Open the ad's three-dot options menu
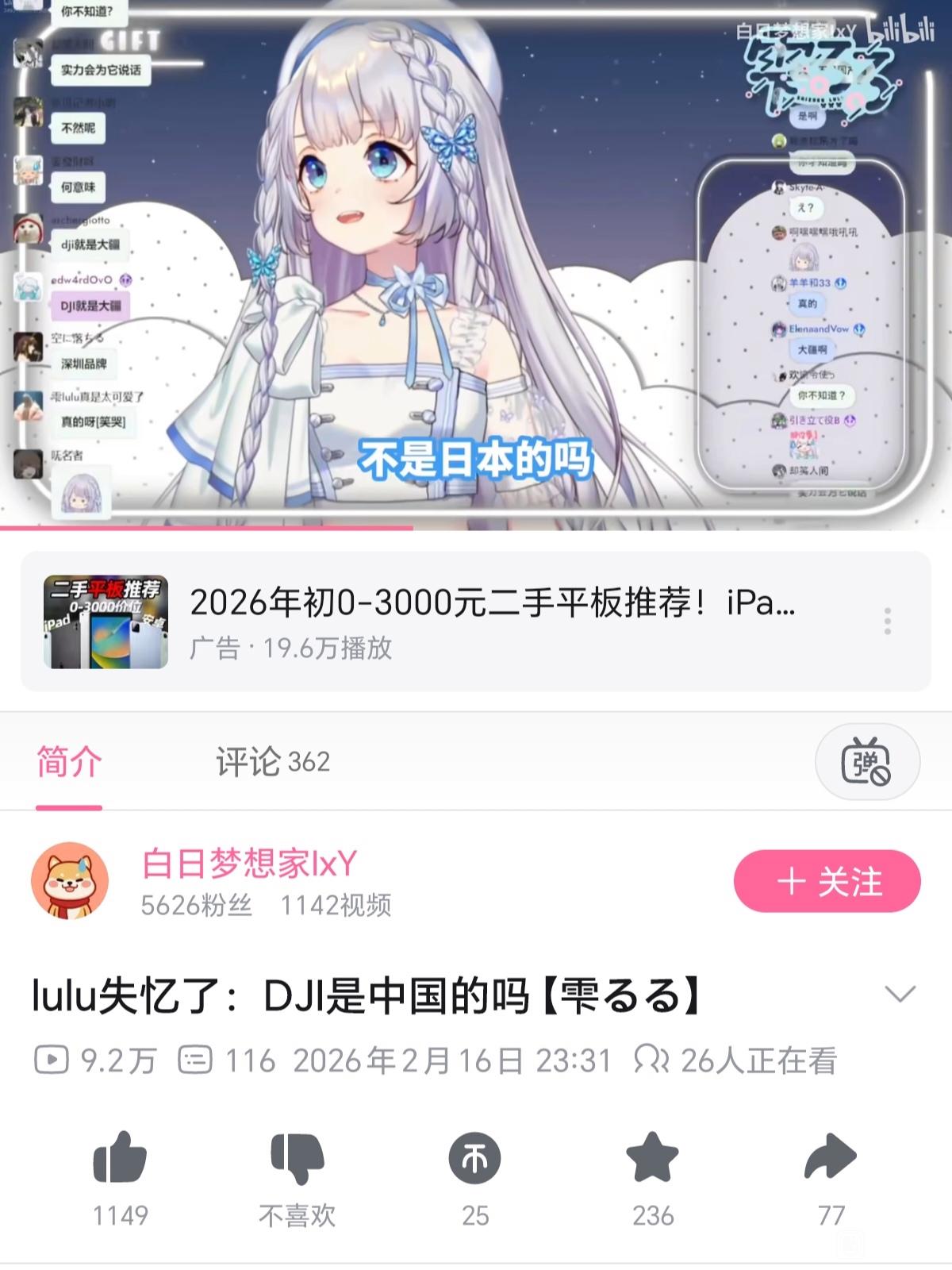 click(887, 621)
